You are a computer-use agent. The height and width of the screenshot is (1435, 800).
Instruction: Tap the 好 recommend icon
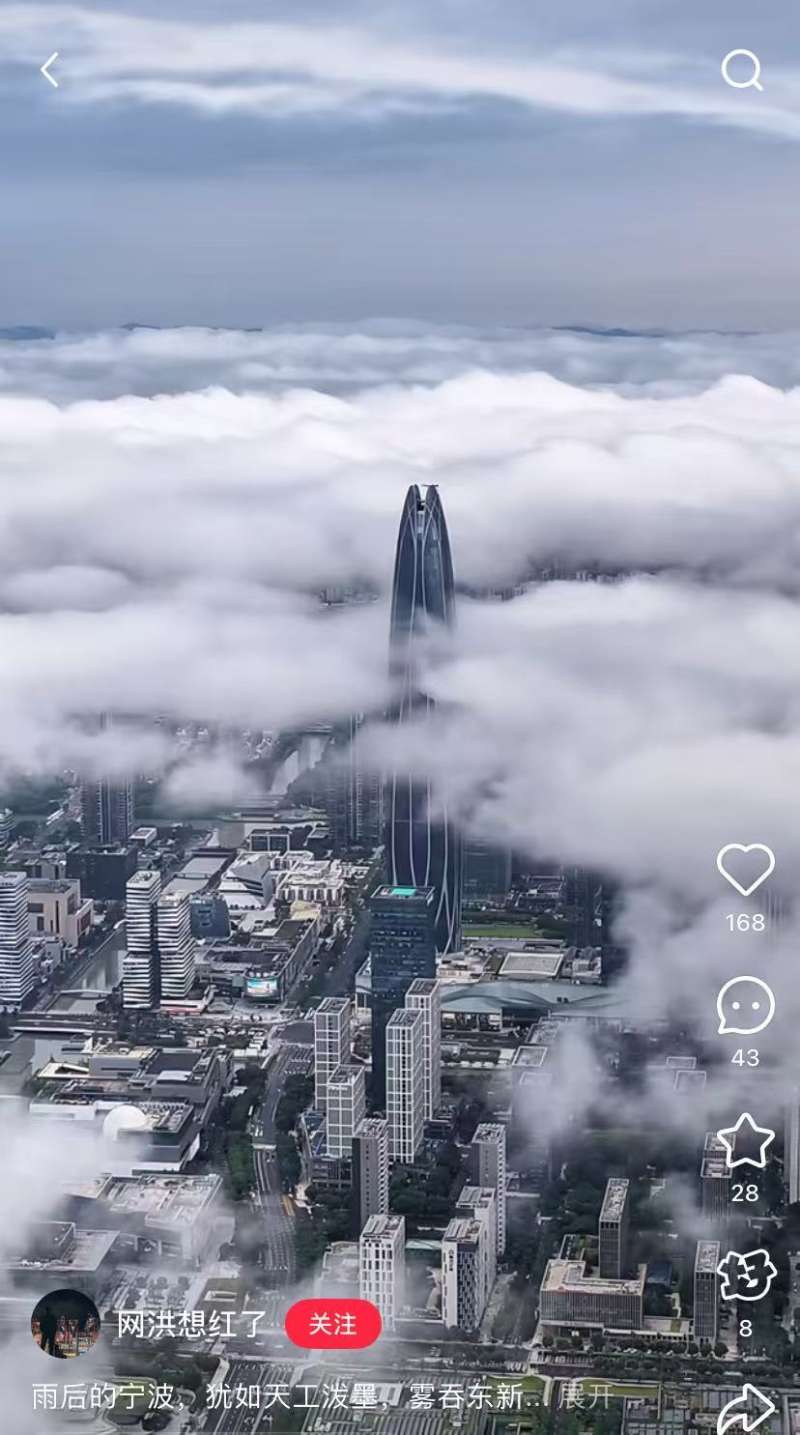pos(746,1276)
